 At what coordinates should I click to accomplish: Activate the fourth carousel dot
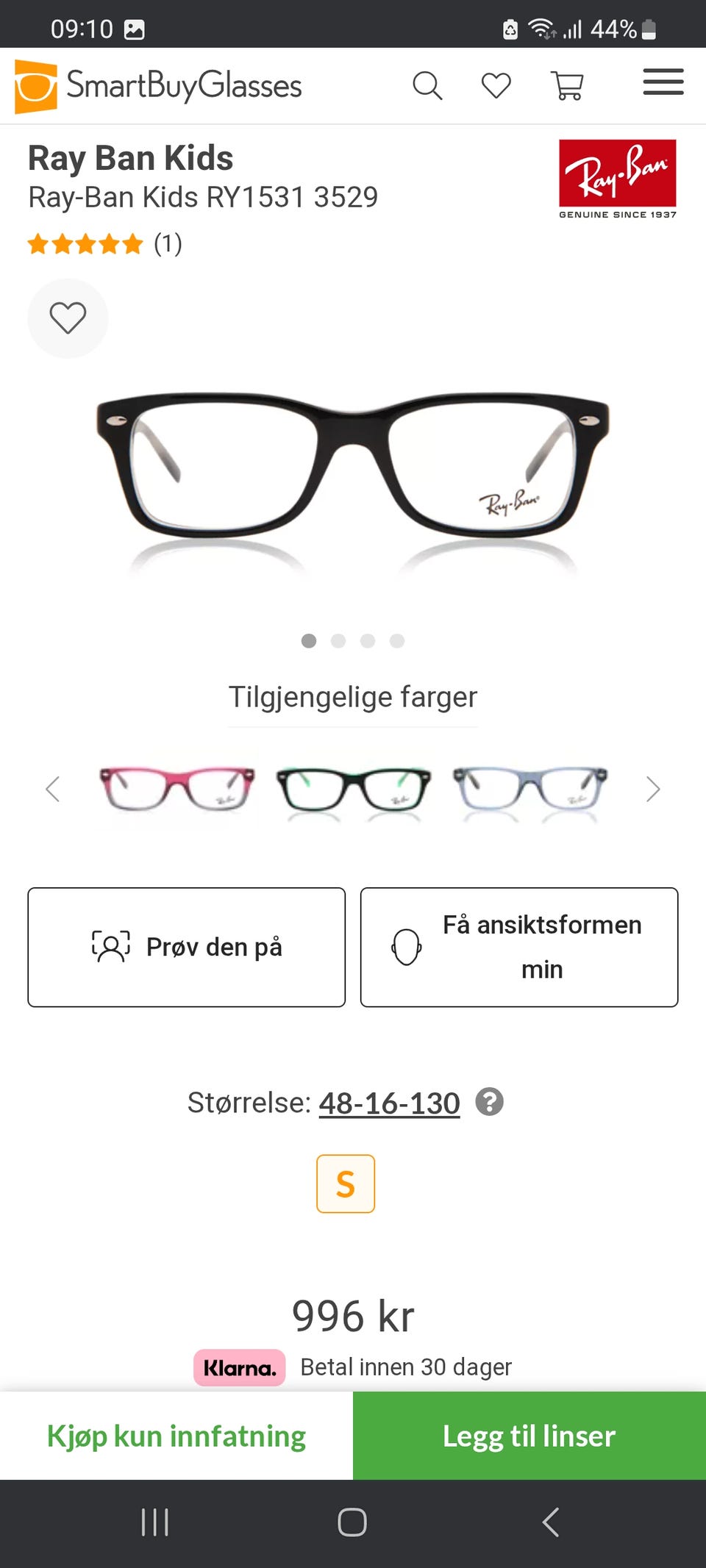click(396, 641)
